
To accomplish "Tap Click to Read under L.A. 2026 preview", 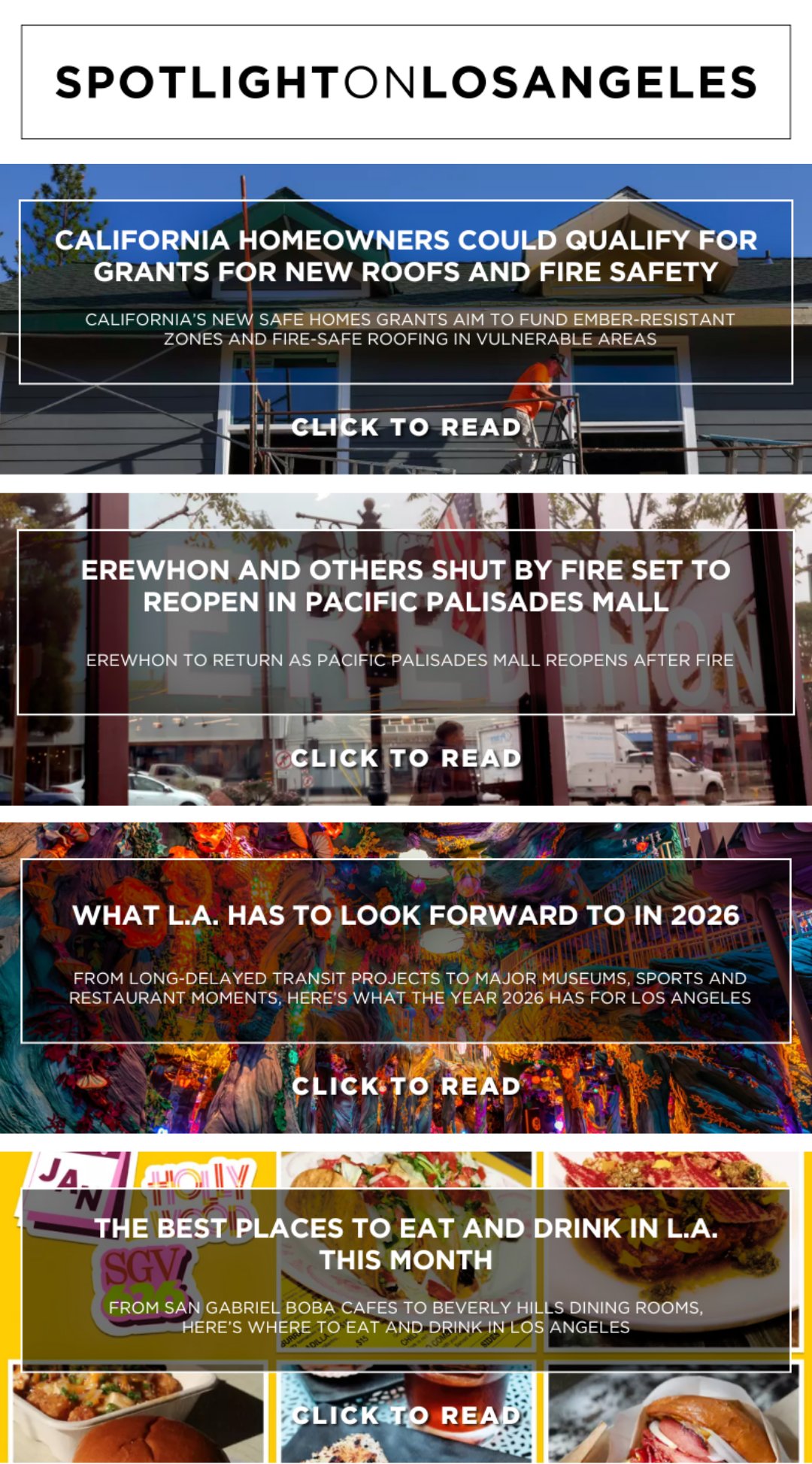I will click(x=406, y=1086).
